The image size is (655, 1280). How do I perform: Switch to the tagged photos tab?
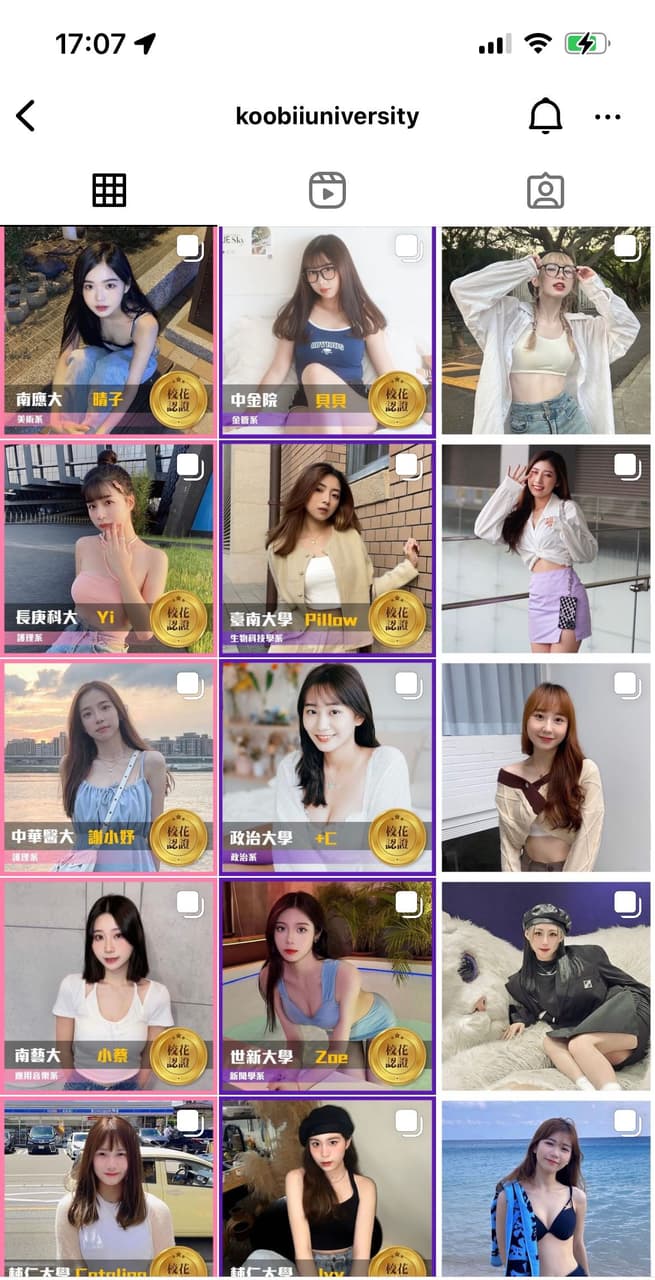tap(546, 190)
